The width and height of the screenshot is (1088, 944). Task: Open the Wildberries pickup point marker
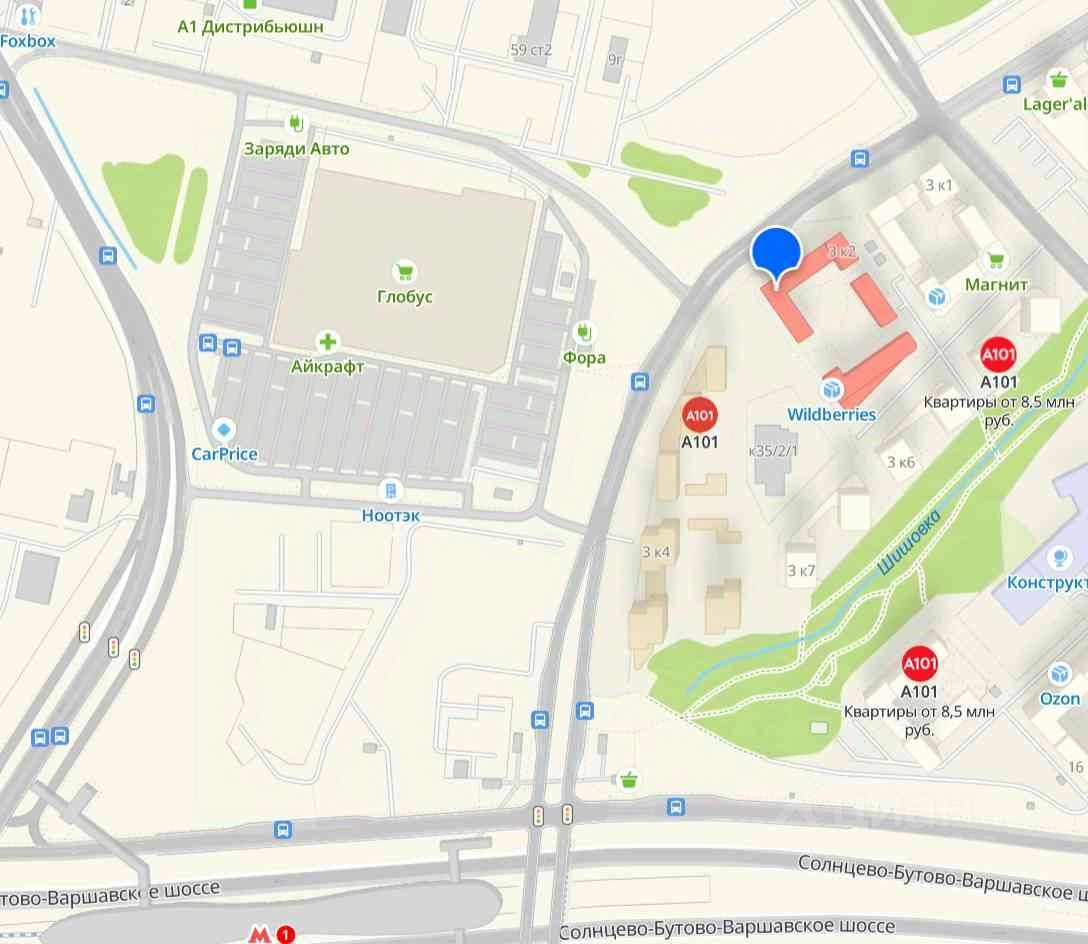coord(831,389)
